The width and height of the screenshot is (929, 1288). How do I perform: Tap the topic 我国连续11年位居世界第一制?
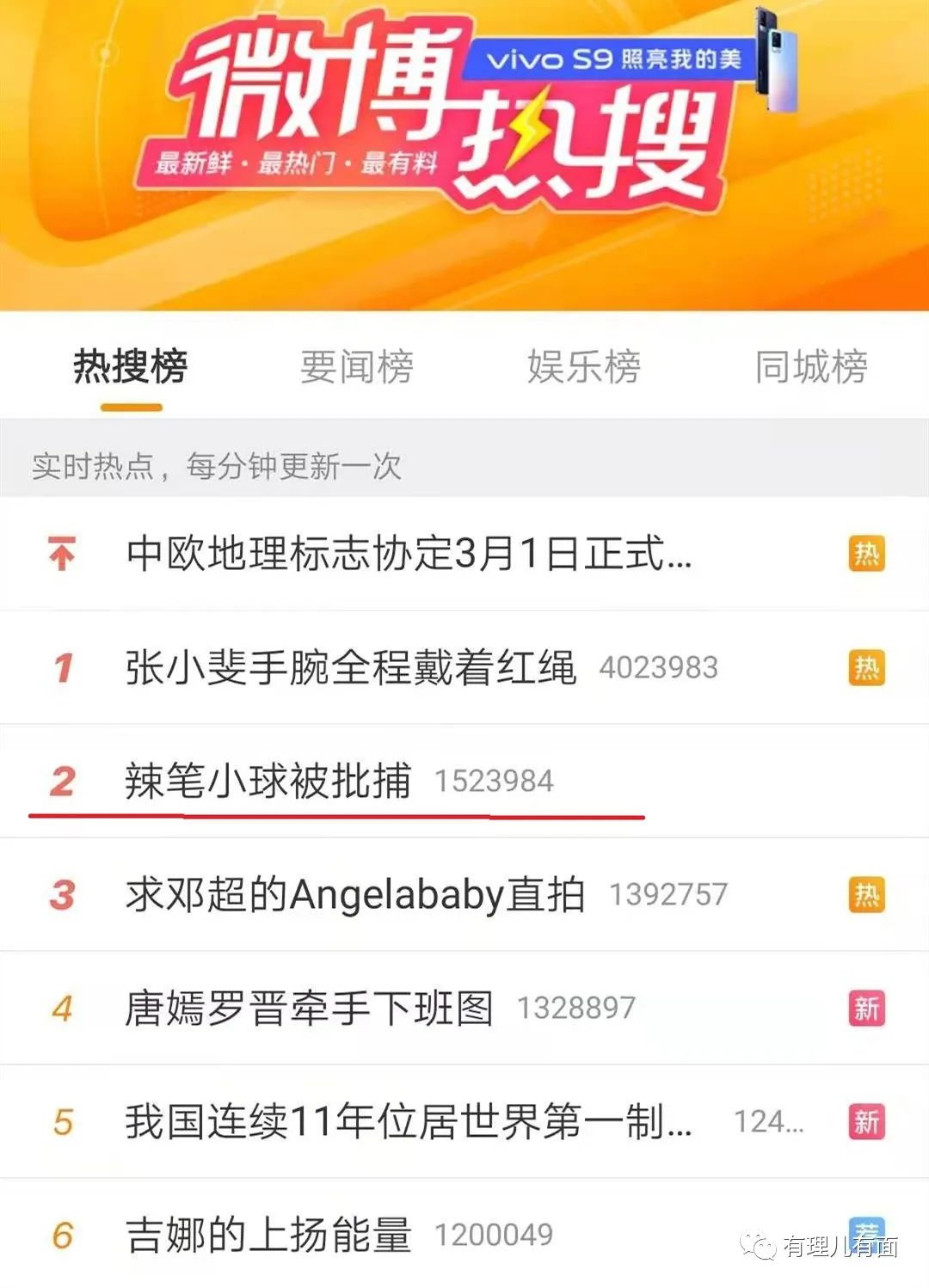coord(409,1121)
